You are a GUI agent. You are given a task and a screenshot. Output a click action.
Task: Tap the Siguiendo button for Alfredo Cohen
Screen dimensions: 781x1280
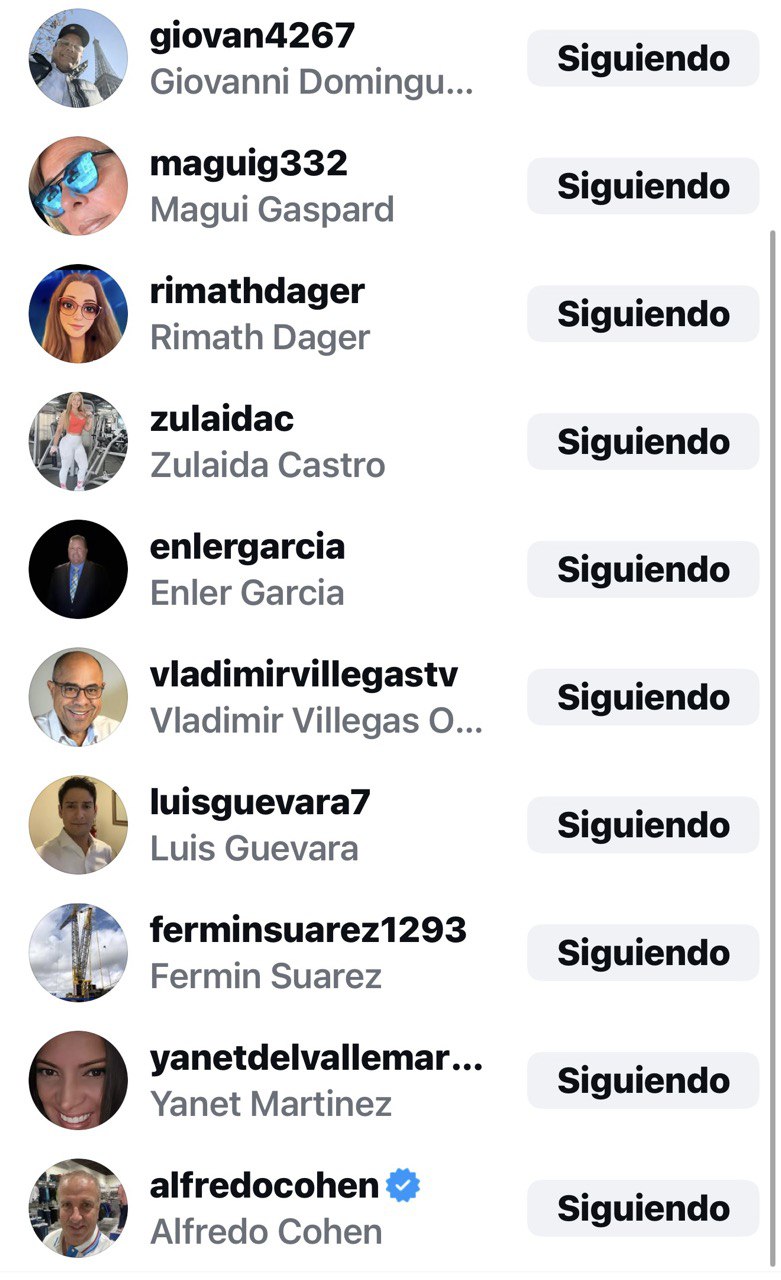coord(643,1208)
